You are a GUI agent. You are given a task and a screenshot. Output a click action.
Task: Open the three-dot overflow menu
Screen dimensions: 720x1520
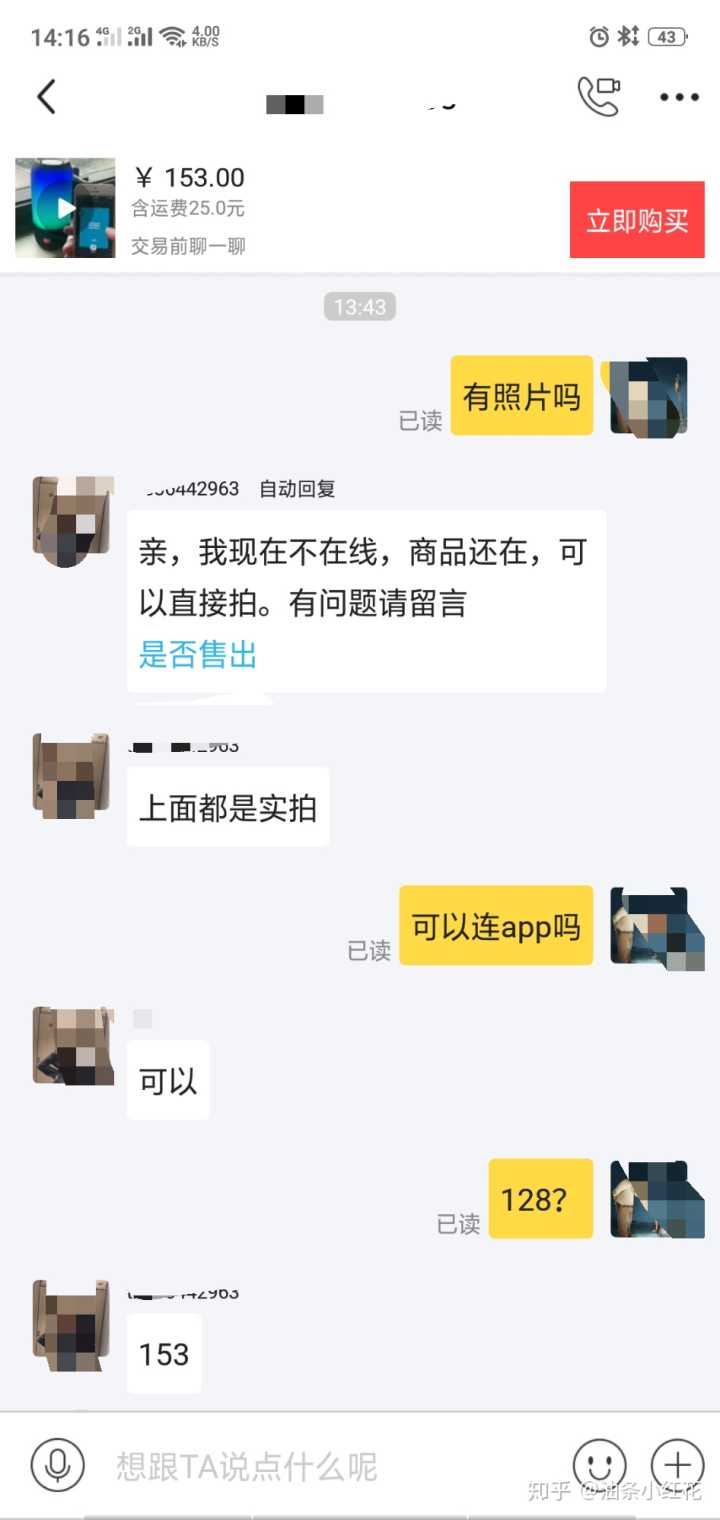pos(679,97)
